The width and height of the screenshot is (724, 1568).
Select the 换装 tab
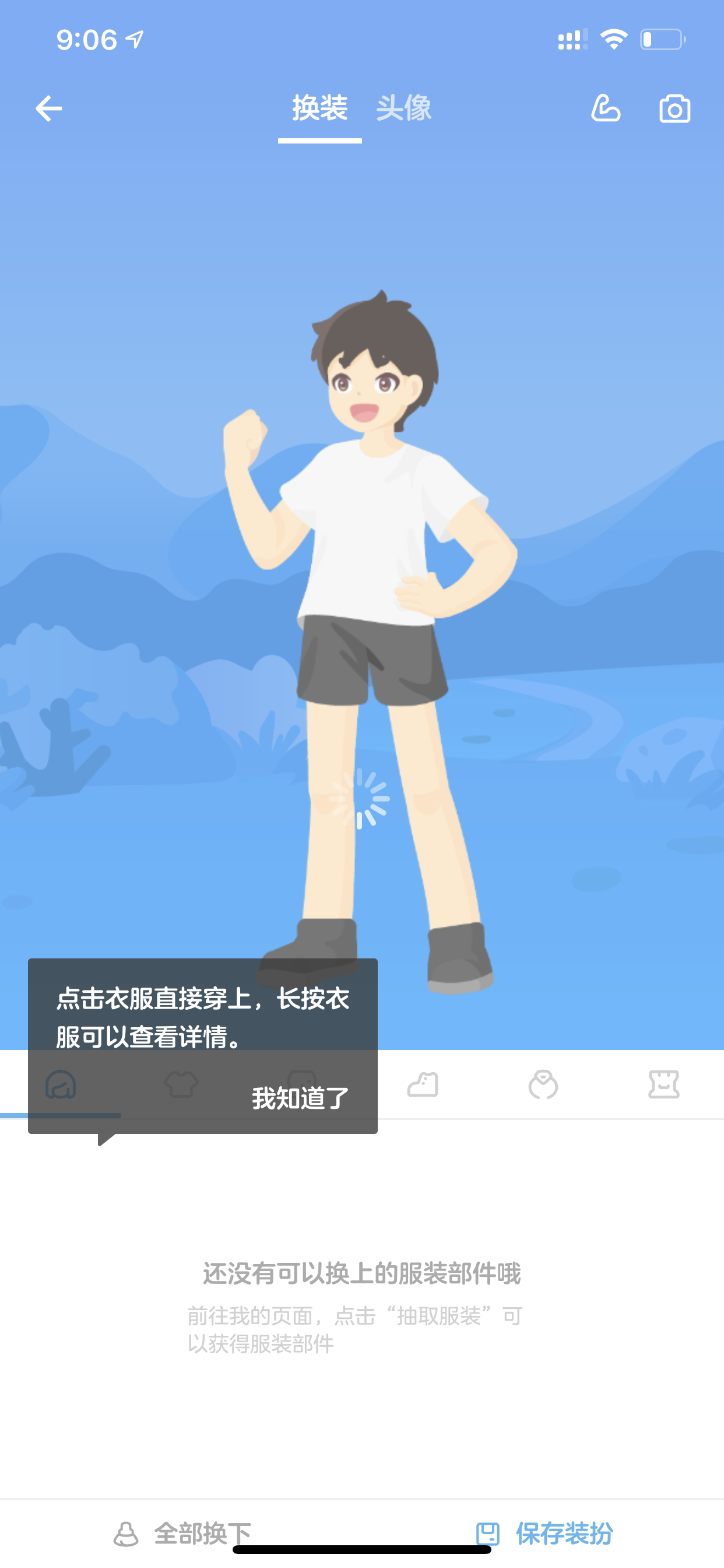[319, 108]
